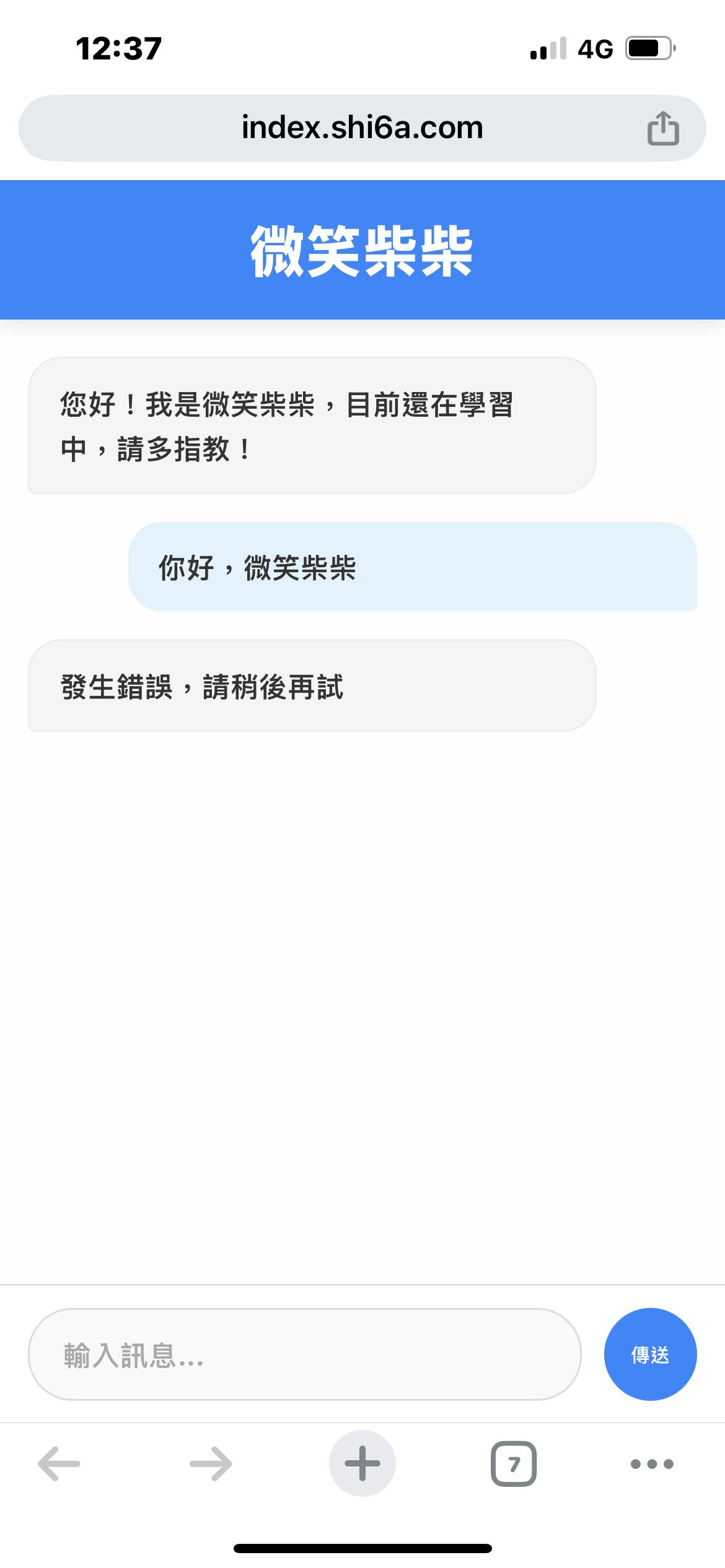Screen dimensions: 725x1568
Task: Go back to the previous page
Action: point(59,1464)
